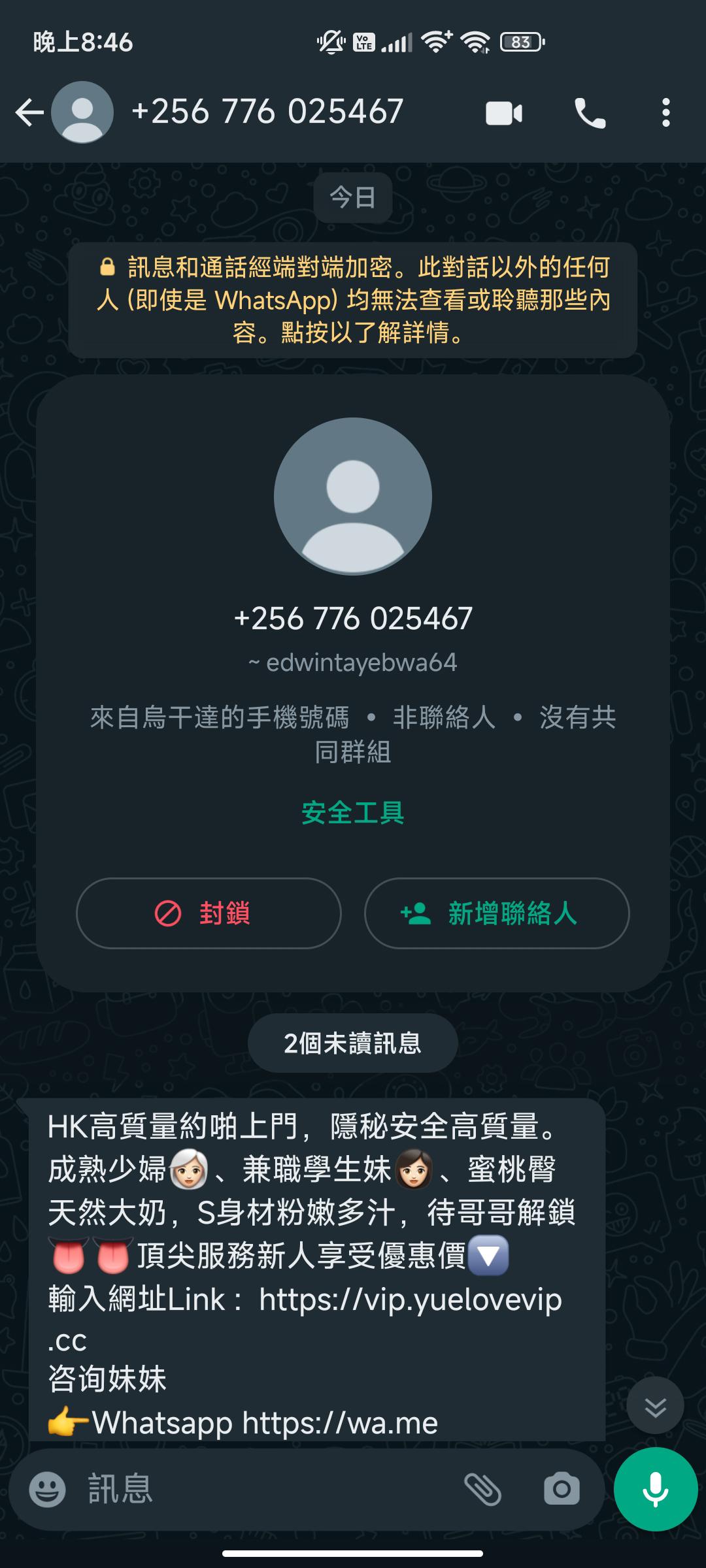Screen dimensions: 706x1568
Task: Go back using the top-left arrow
Action: [x=29, y=113]
